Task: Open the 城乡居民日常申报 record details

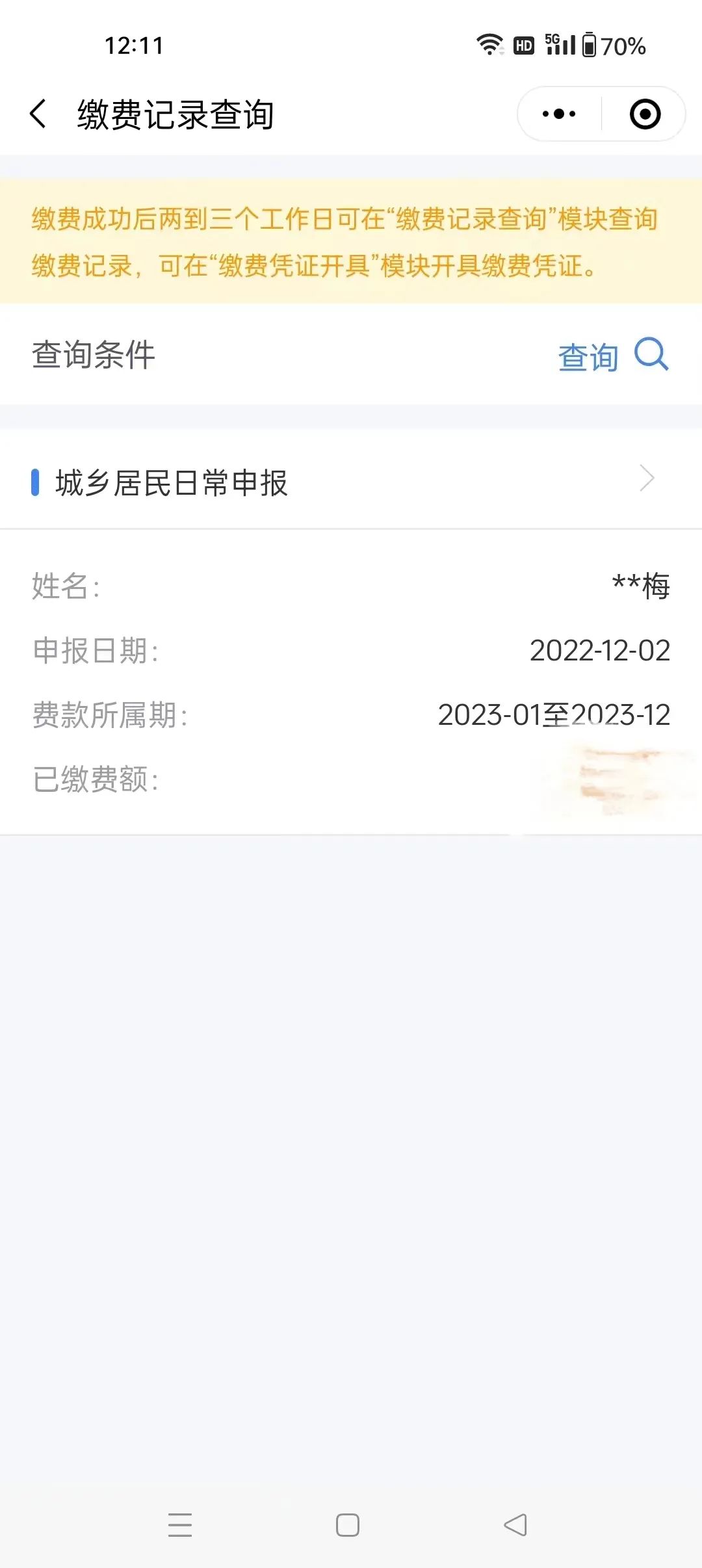Action: tap(351, 482)
